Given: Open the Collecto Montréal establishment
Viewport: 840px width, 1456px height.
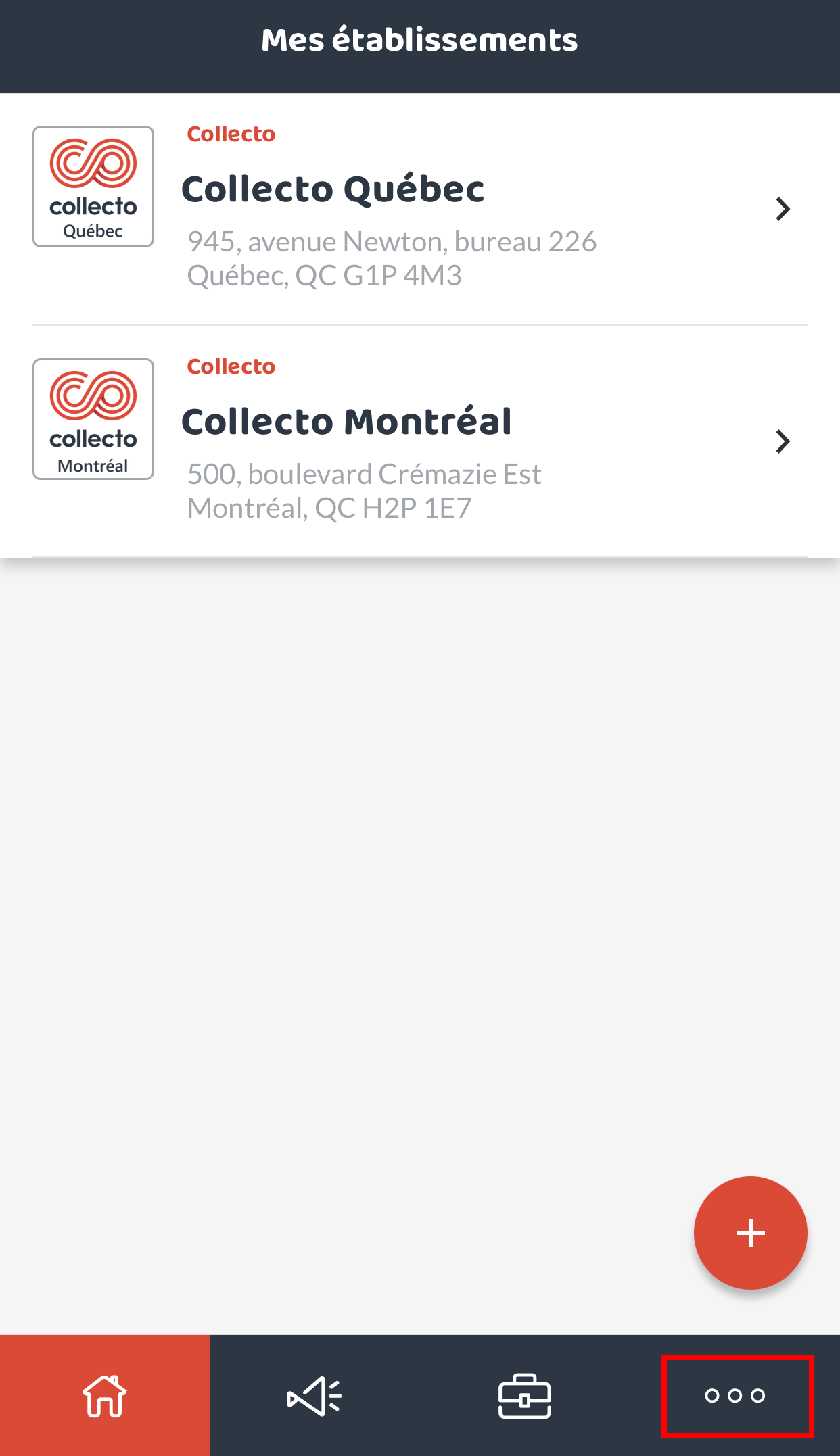Looking at the screenshot, I should coord(419,441).
